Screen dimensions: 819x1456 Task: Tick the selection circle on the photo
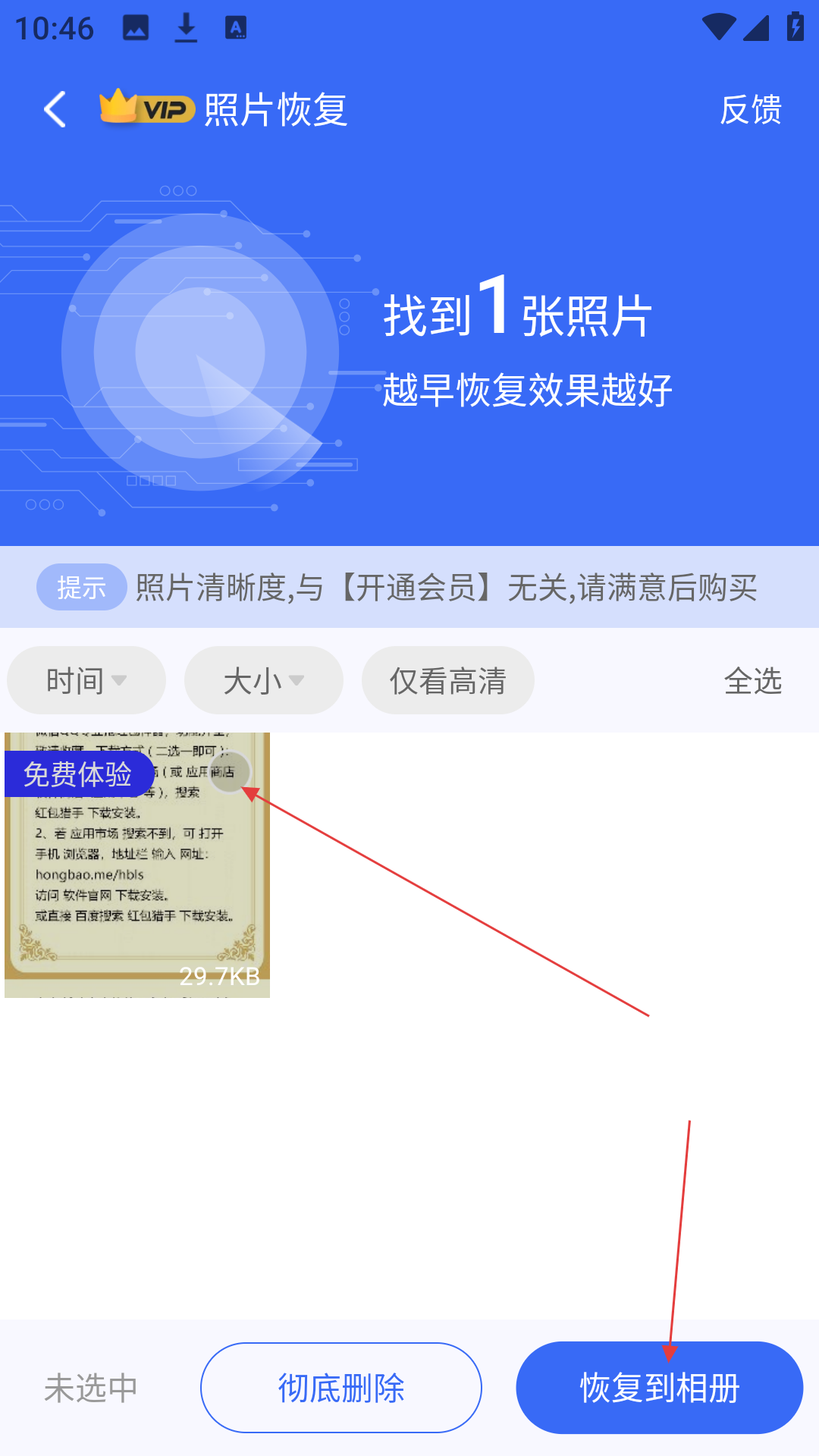click(230, 771)
